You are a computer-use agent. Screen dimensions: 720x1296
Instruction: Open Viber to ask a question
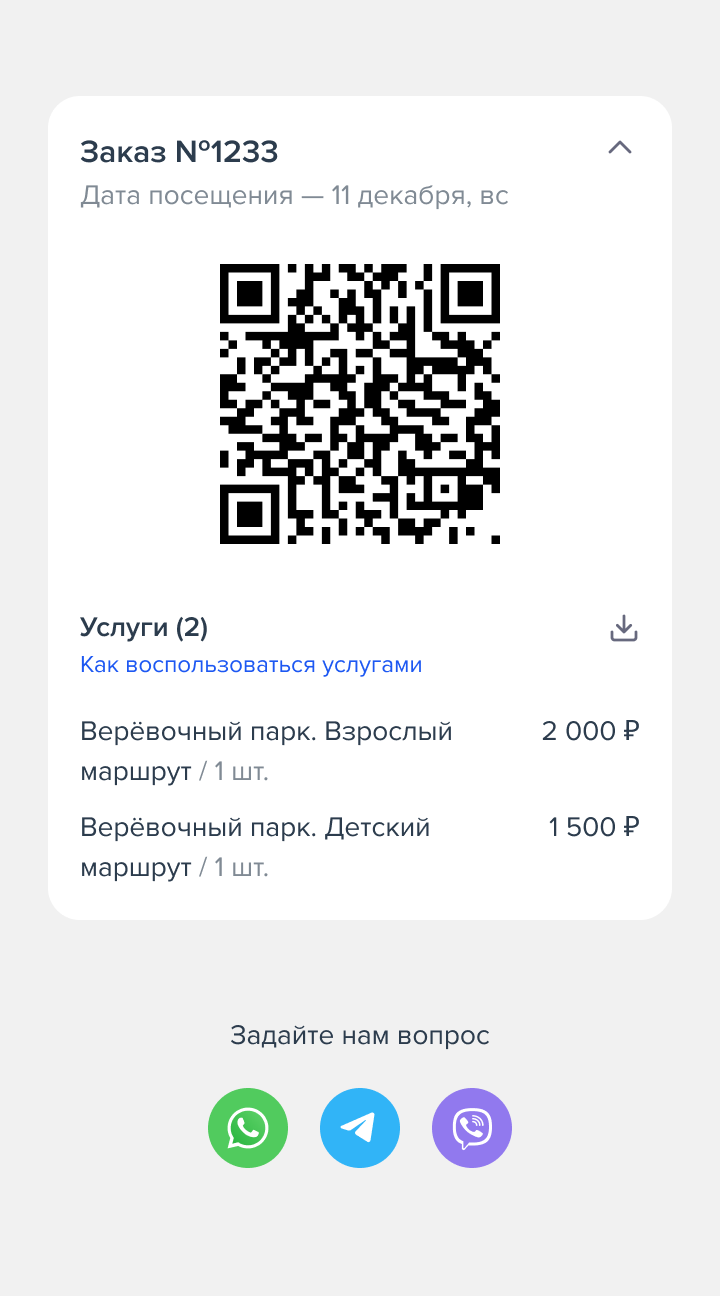(472, 1128)
